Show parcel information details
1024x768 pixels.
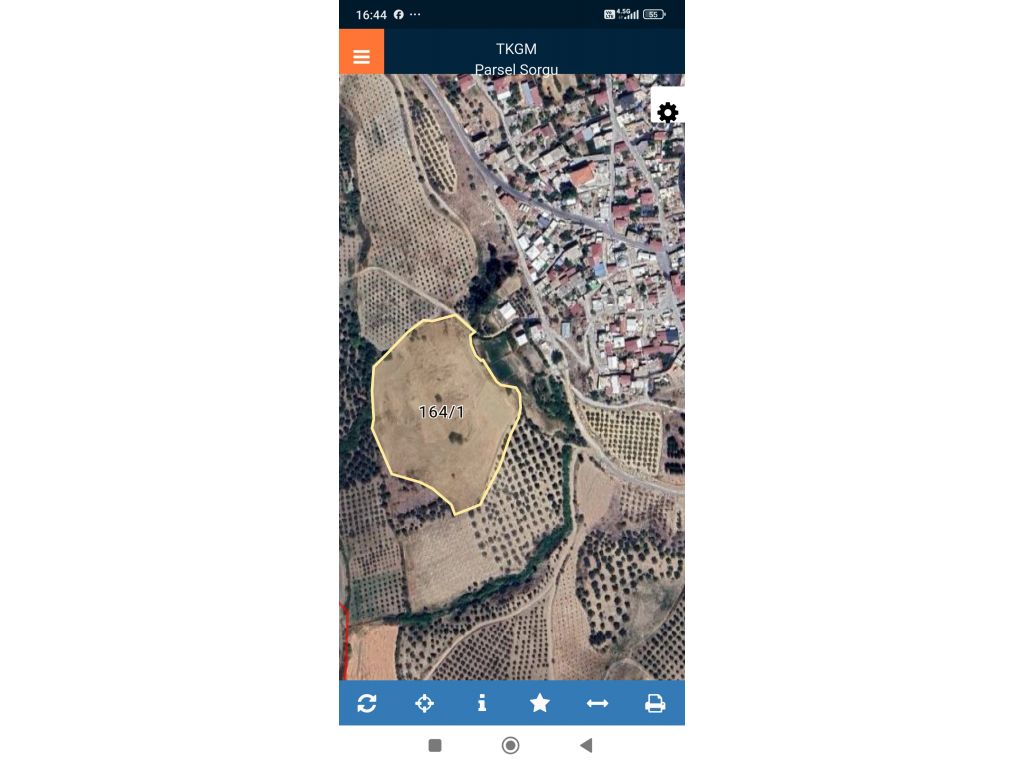tap(482, 703)
